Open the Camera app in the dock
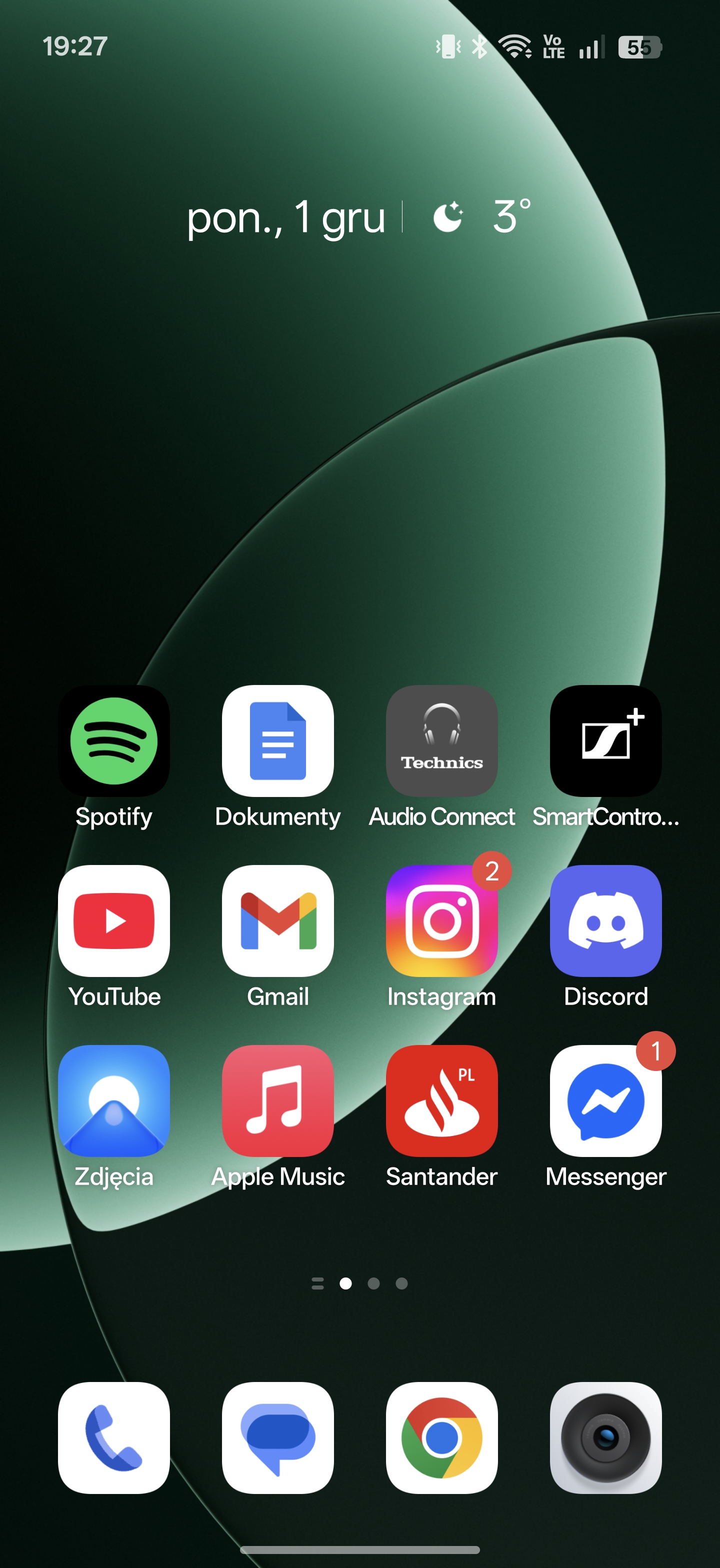The height and width of the screenshot is (1568, 720). pos(605,1437)
